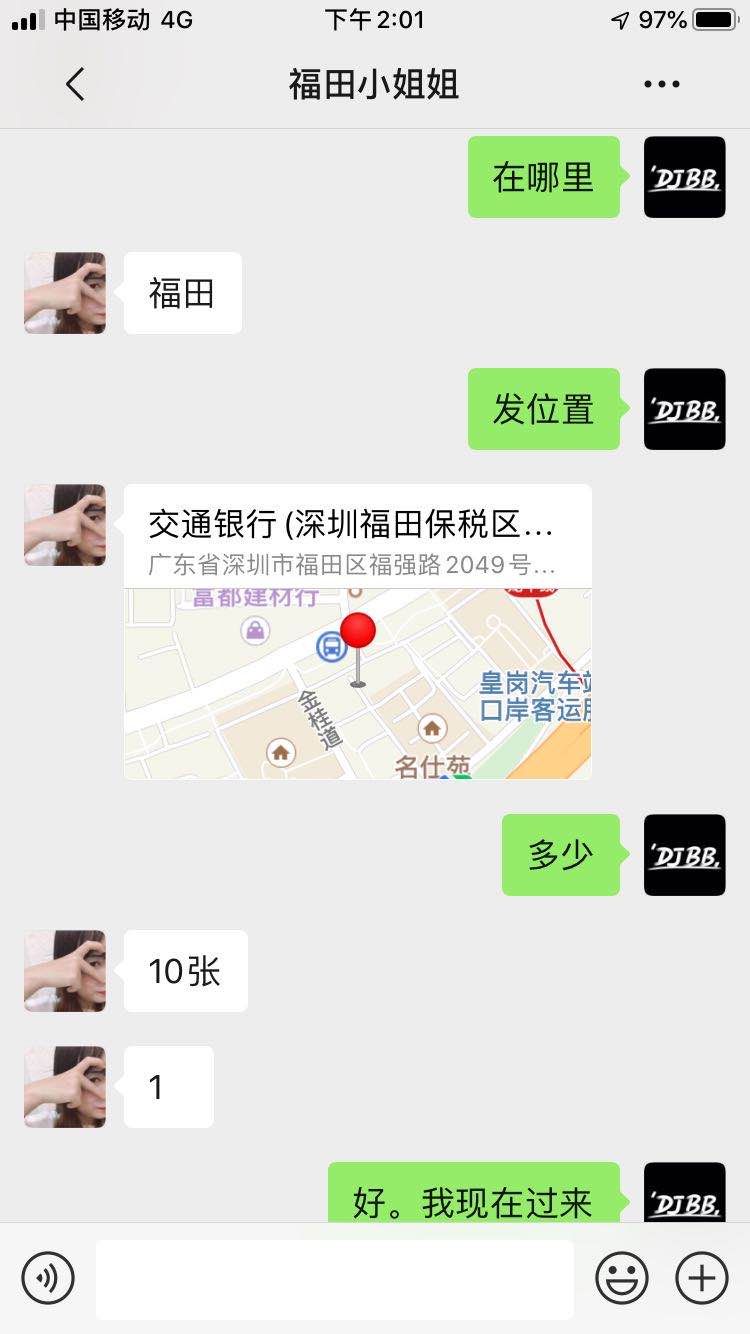Tap the plus icon for more attachments

pyautogui.click(x=703, y=1277)
